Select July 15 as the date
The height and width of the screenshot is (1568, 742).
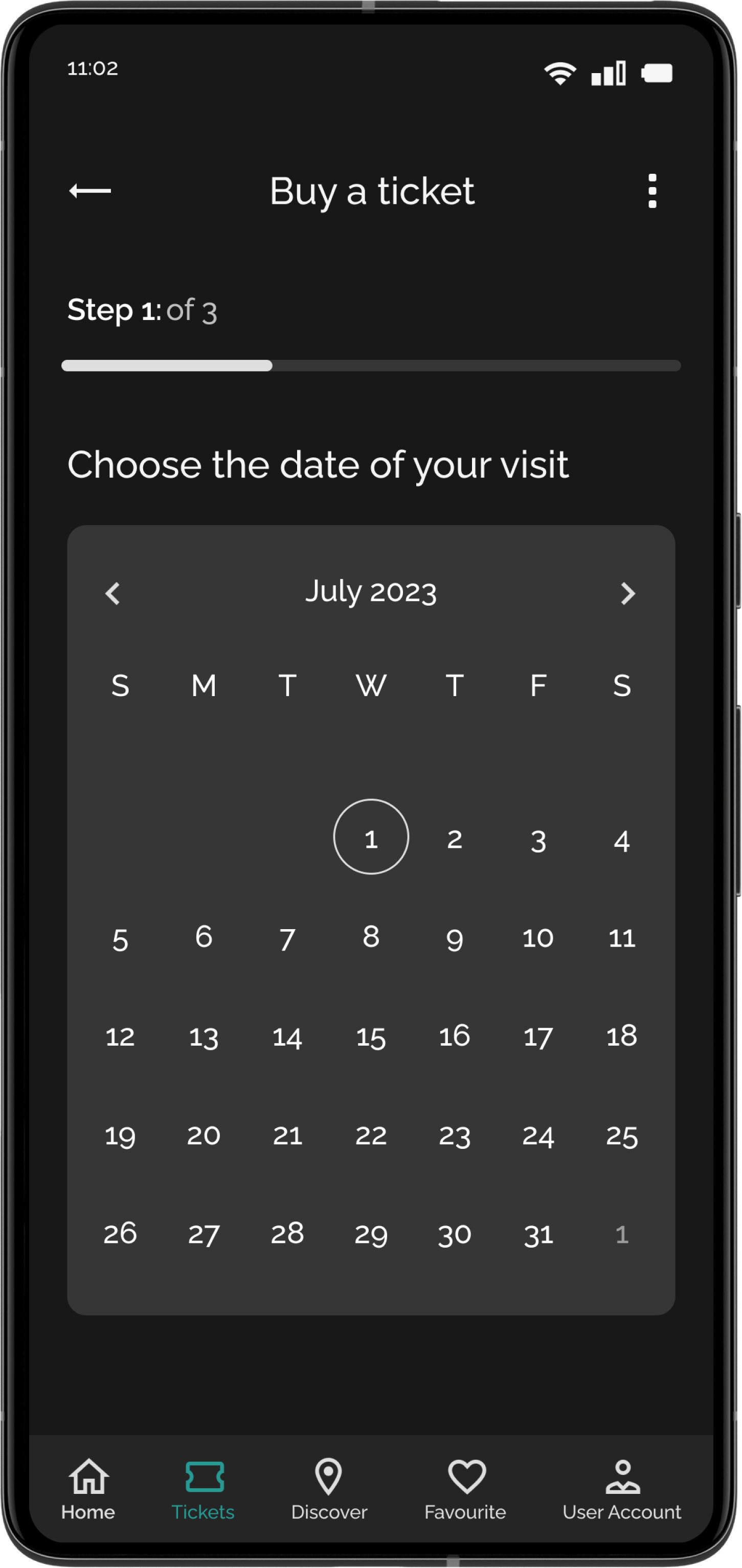coord(371,1036)
